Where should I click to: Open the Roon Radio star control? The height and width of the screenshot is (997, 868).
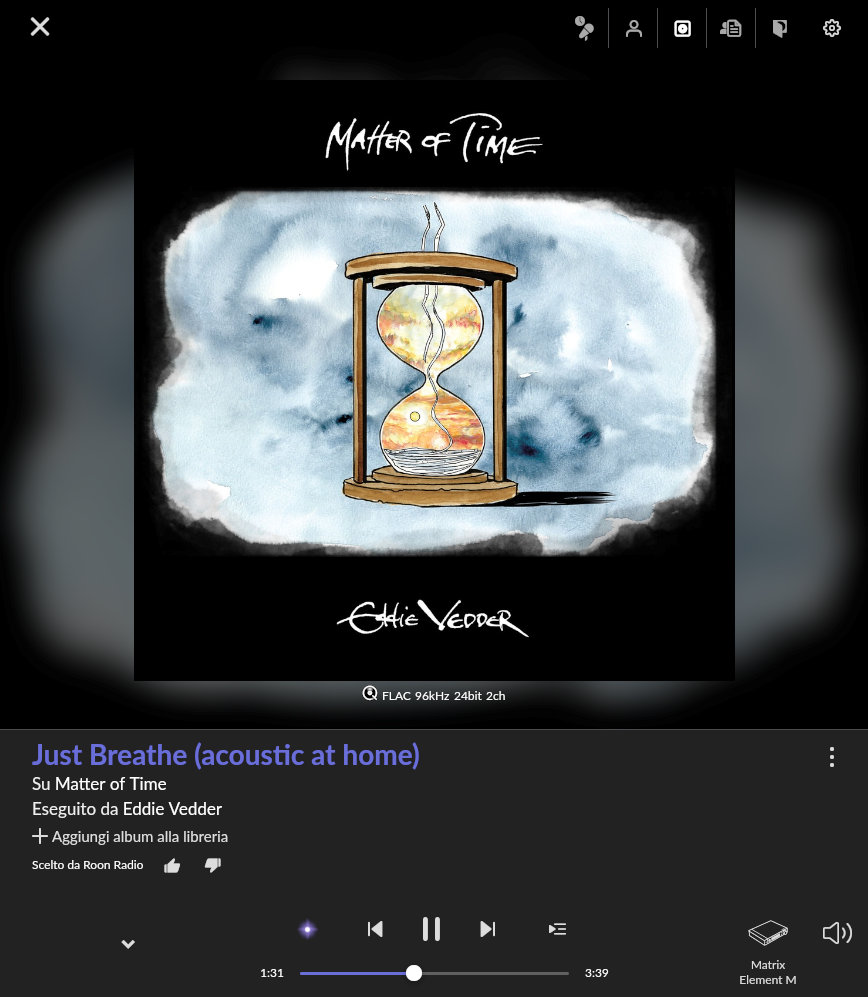pos(308,929)
